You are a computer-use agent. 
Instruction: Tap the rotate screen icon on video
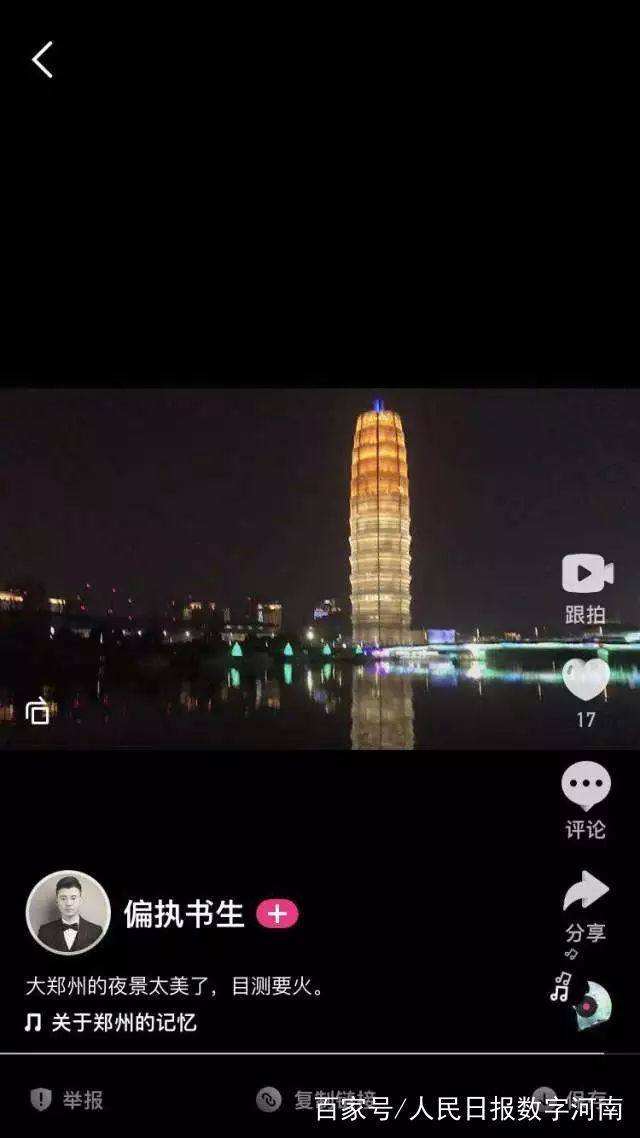38,712
